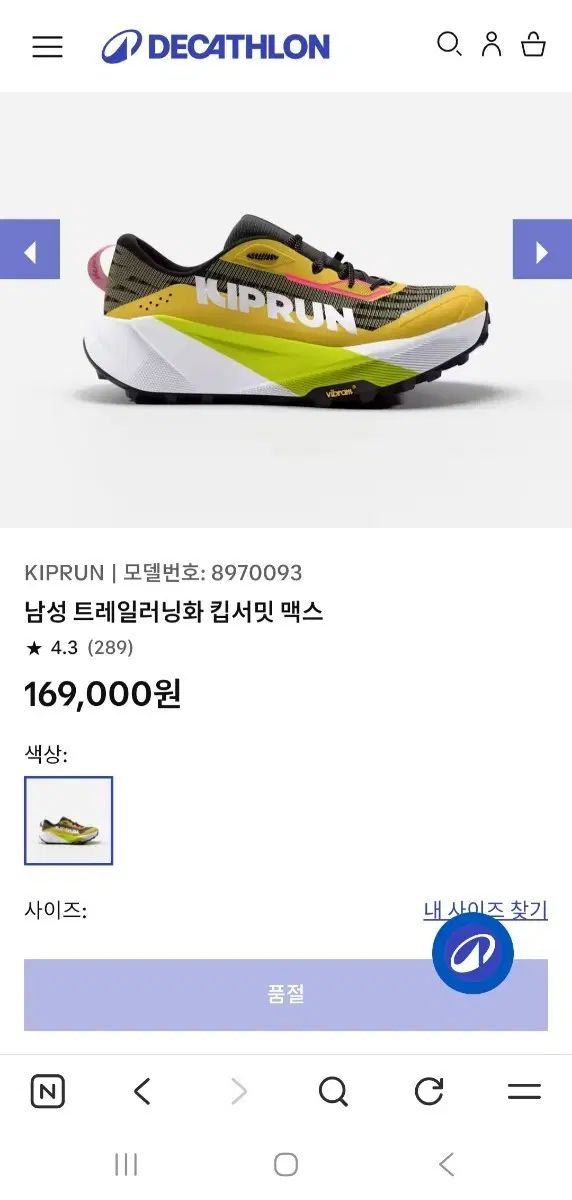Reload the page
572x1200 pixels.
coord(429,1091)
